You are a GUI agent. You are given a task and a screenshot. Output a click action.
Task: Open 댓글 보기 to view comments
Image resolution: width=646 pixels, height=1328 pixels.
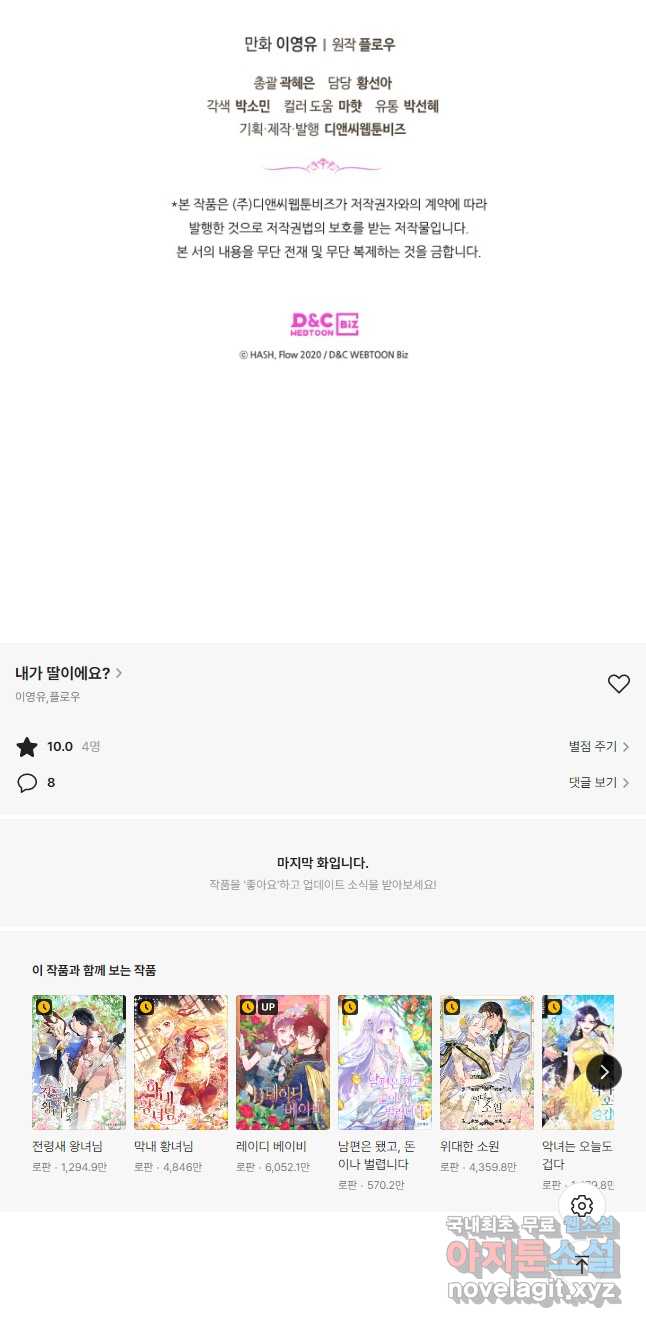tap(599, 782)
